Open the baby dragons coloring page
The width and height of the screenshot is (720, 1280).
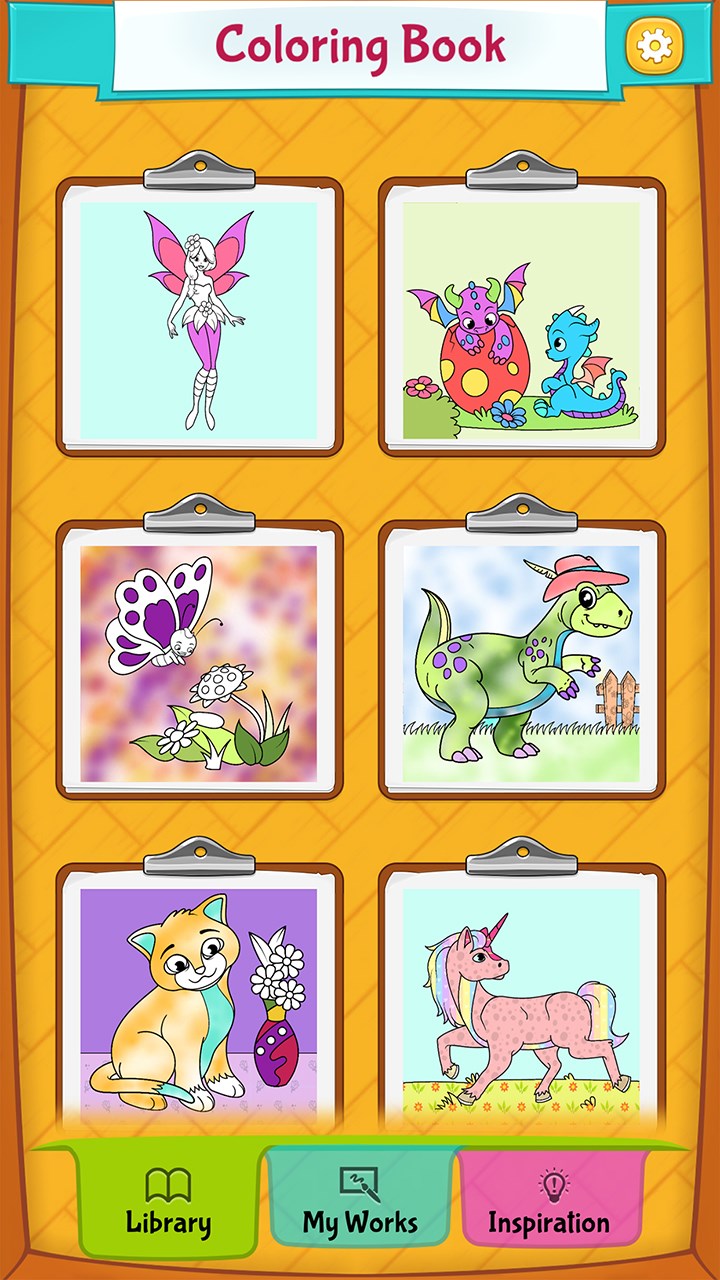(521, 320)
